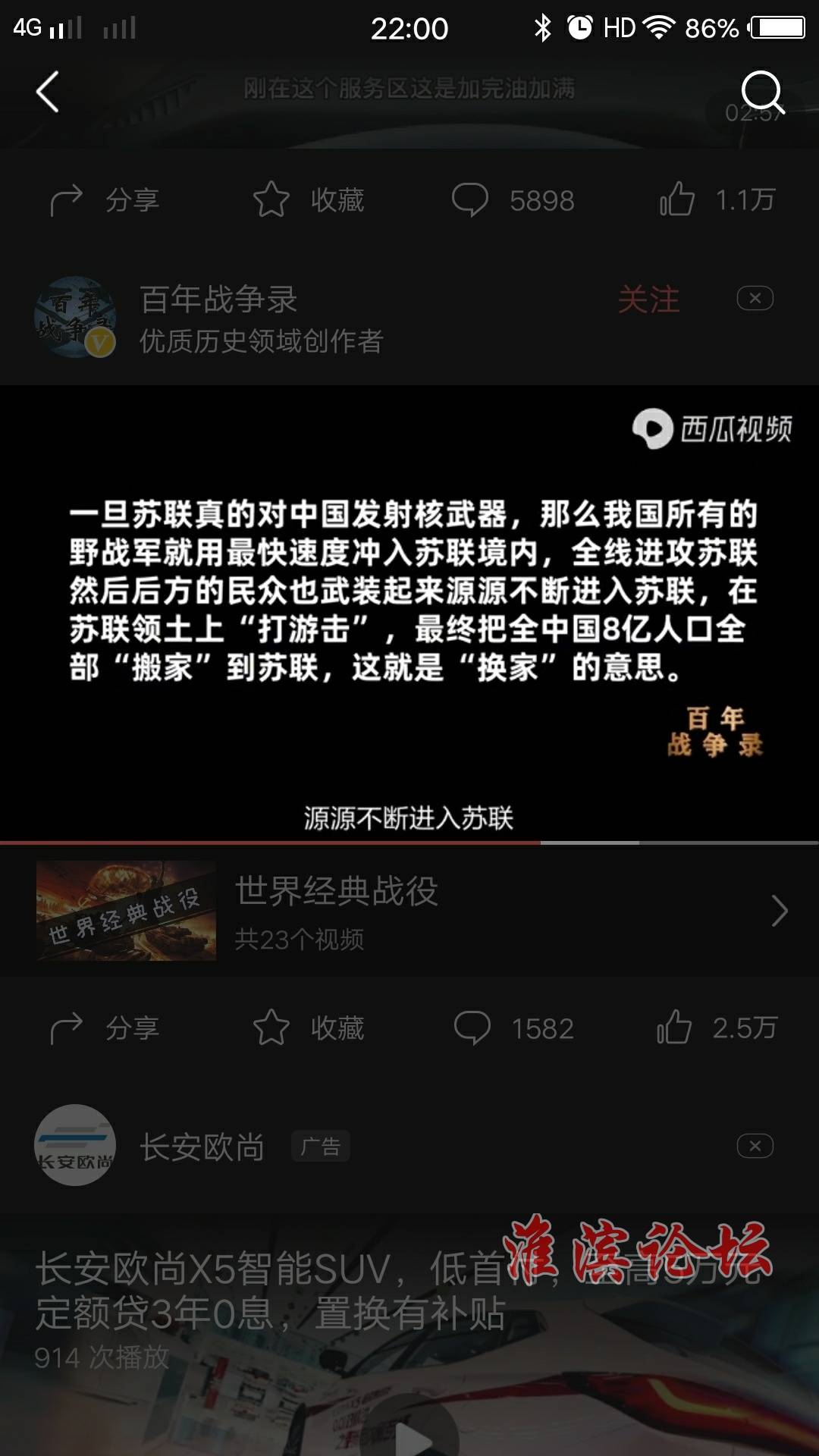The image size is (819, 1456).
Task: Open the 世界经典战役 collection of 23 videos
Action: (x=409, y=912)
